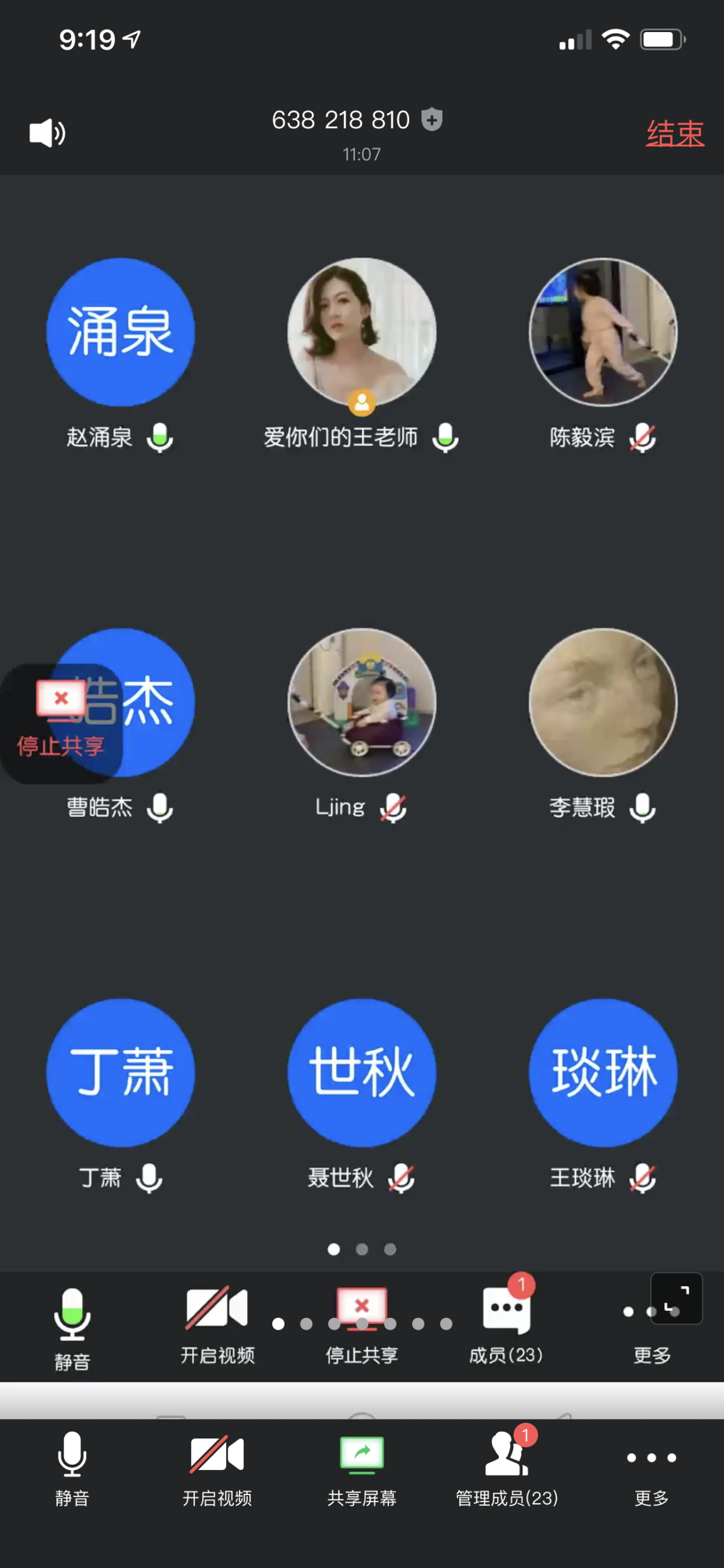Select 王琰琳's participant tile
Viewport: 724px width, 1568px height.
[x=603, y=1073]
